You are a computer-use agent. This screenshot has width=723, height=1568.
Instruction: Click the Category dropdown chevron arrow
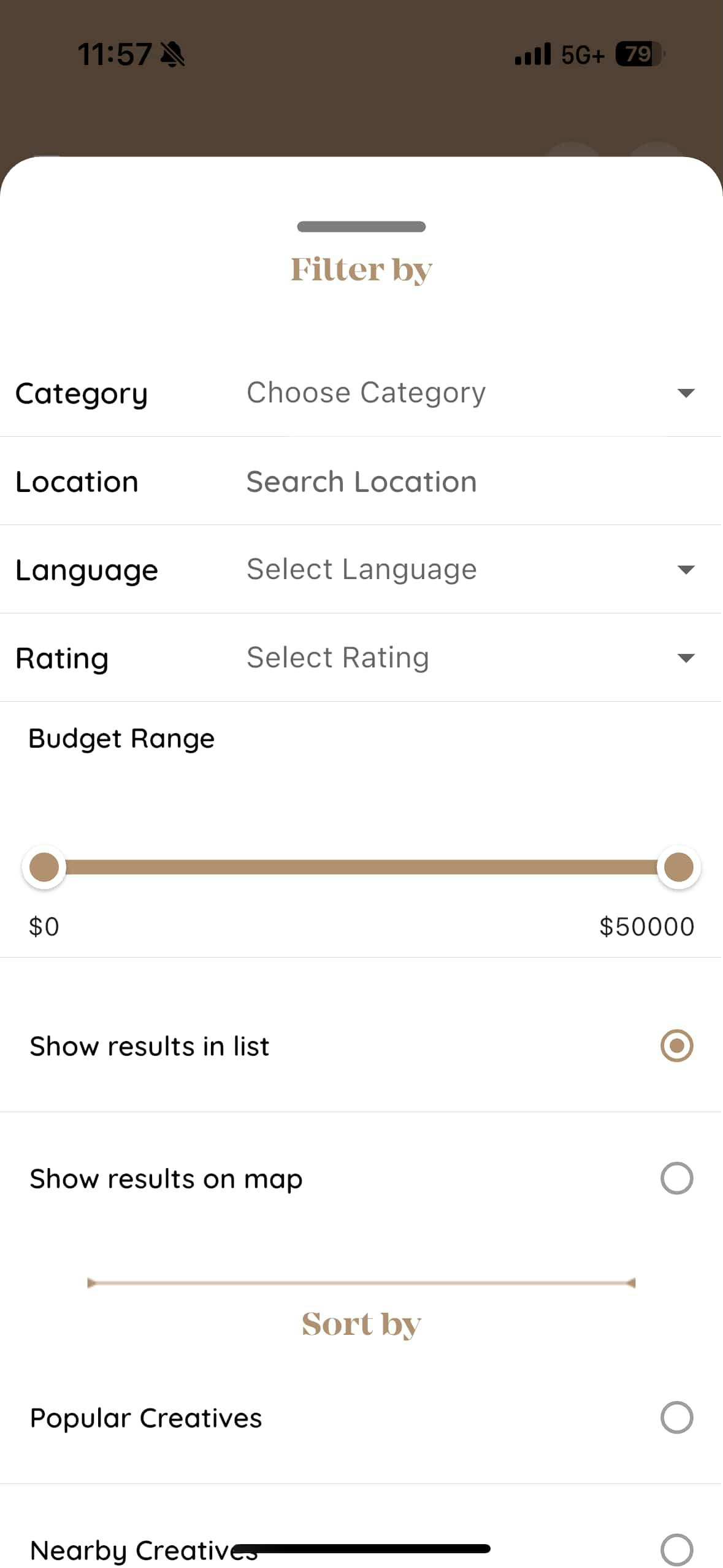pyautogui.click(x=687, y=394)
